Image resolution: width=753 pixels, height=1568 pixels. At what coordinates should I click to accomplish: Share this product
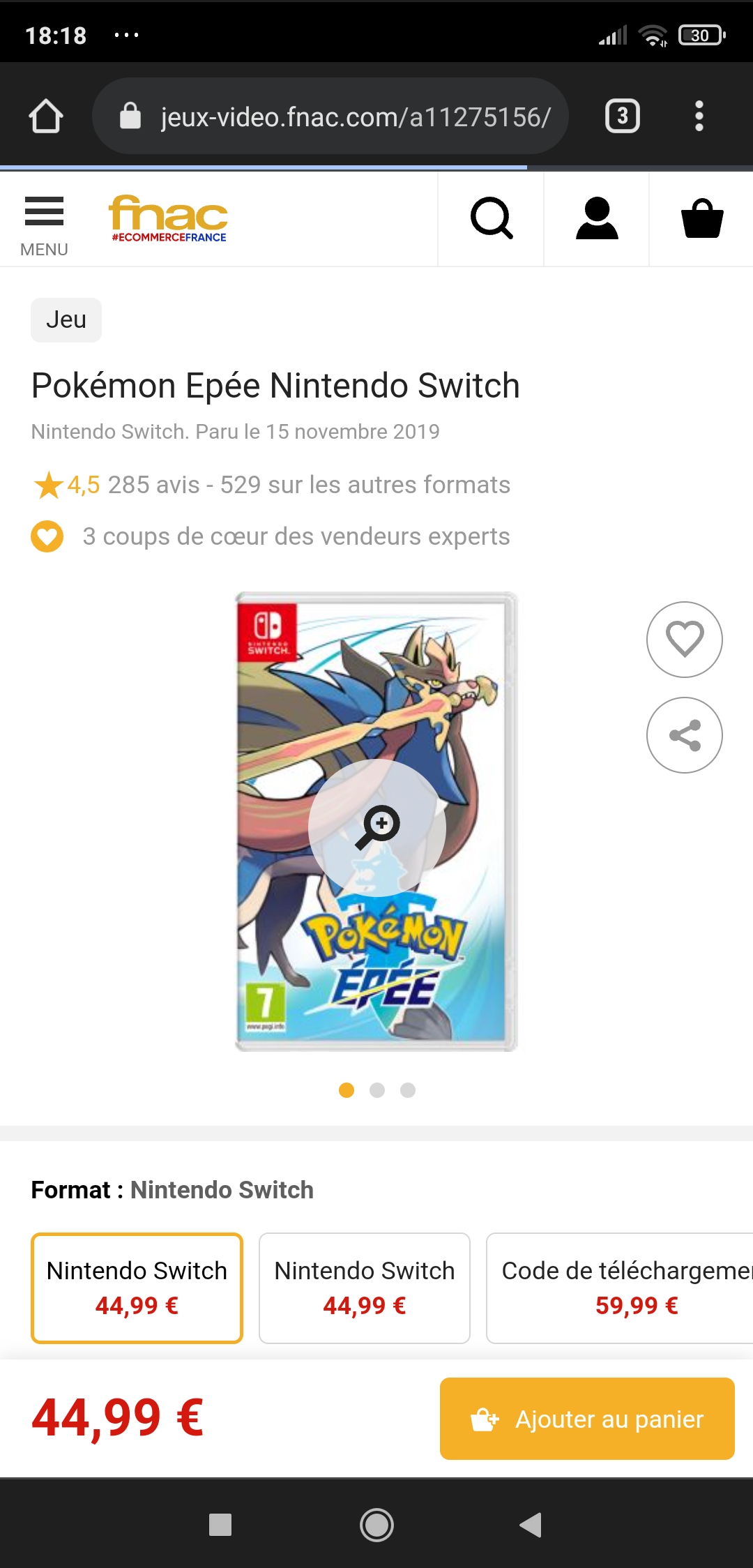coord(685,735)
